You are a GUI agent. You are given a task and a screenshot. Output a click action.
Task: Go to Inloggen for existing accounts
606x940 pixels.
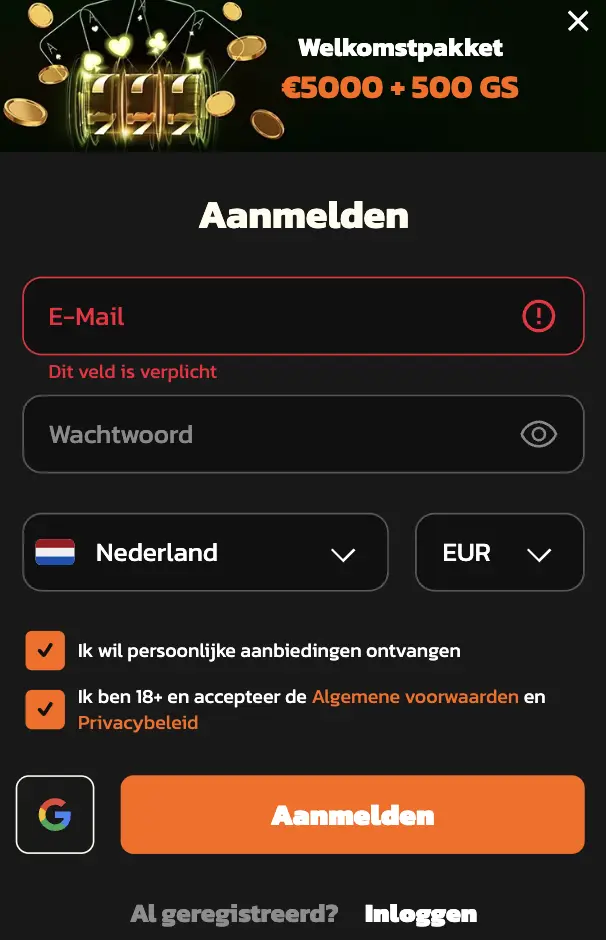tap(420, 913)
